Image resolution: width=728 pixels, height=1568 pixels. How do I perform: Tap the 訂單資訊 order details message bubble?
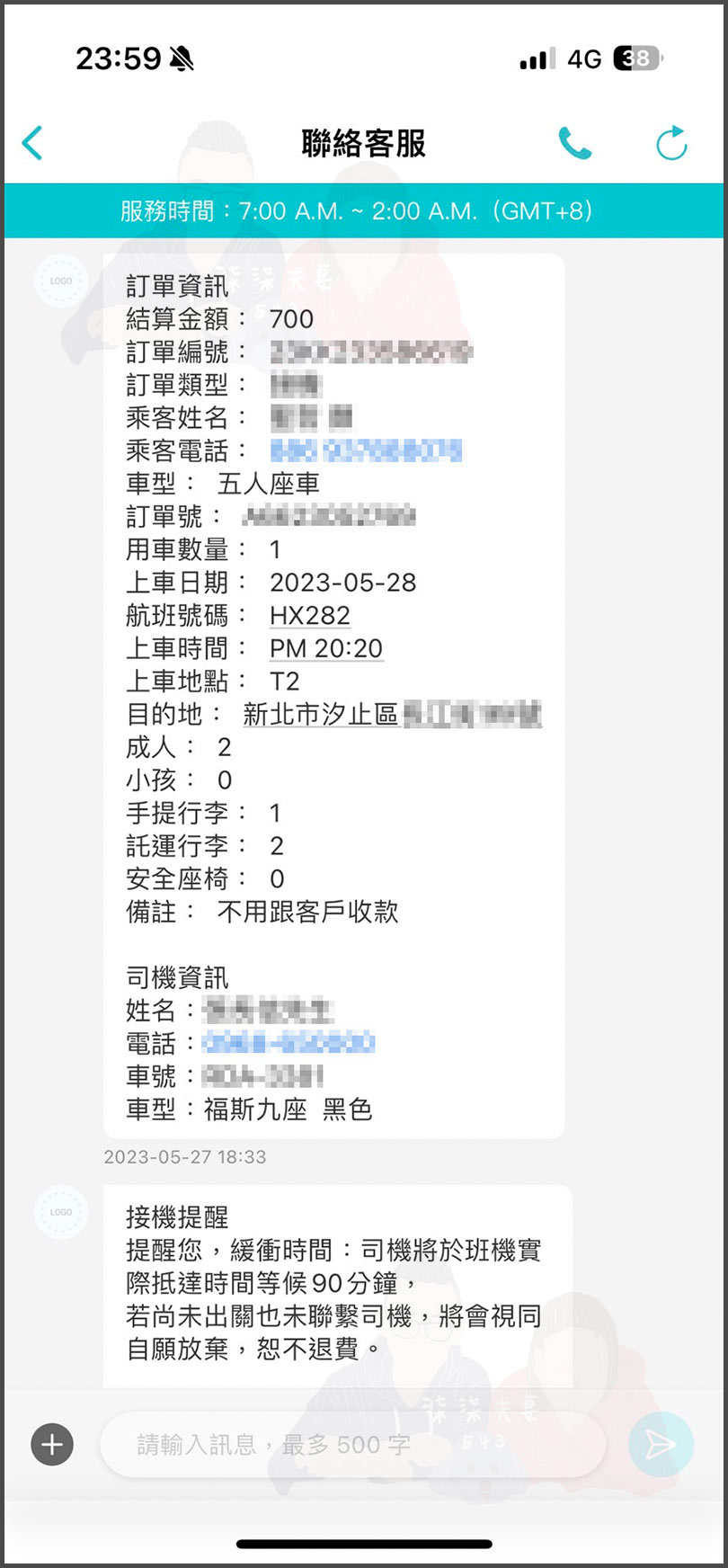pos(335,692)
